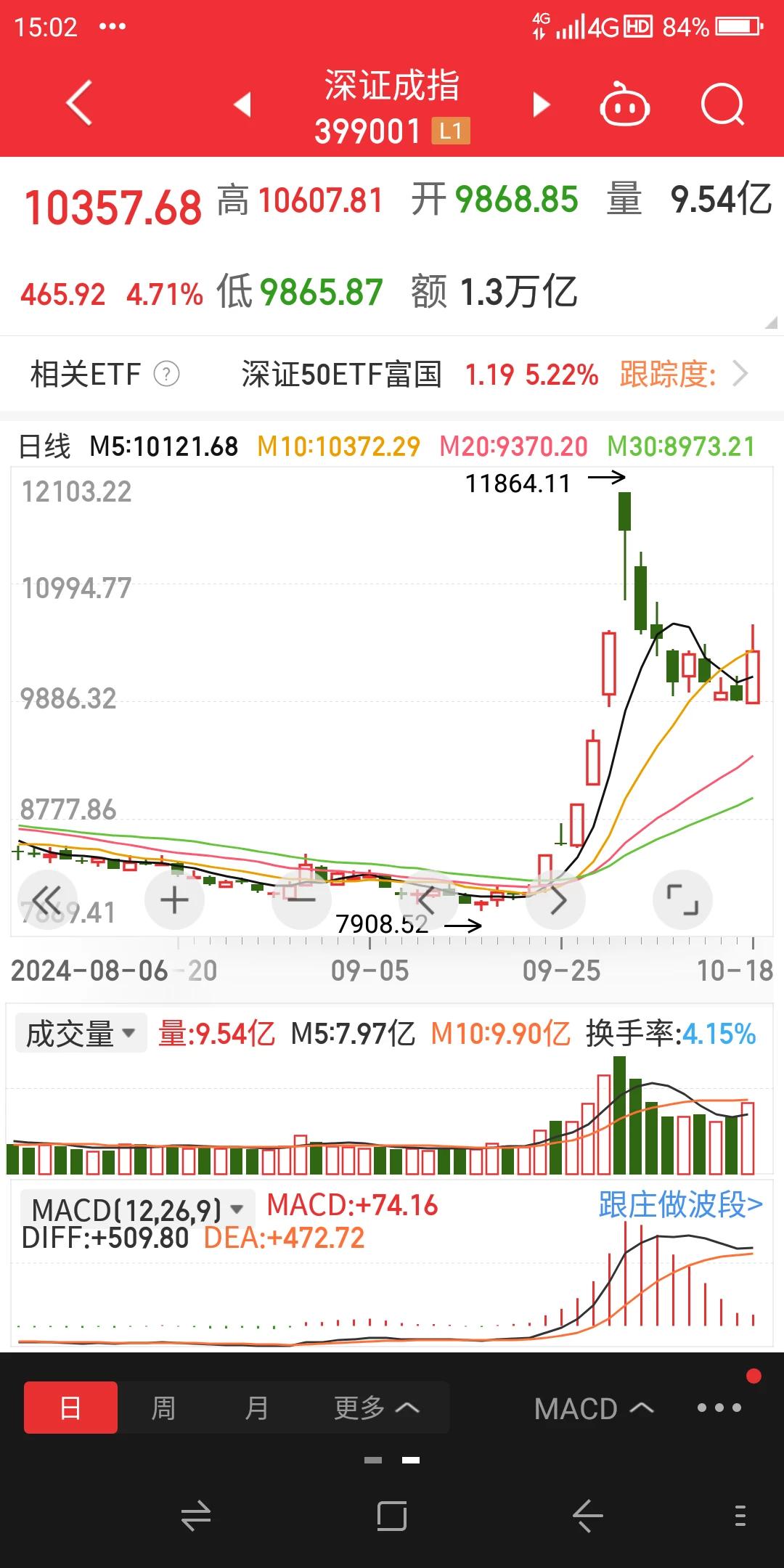The image size is (784, 1568).
Task: Show help for 相关ETF
Action: tap(167, 375)
